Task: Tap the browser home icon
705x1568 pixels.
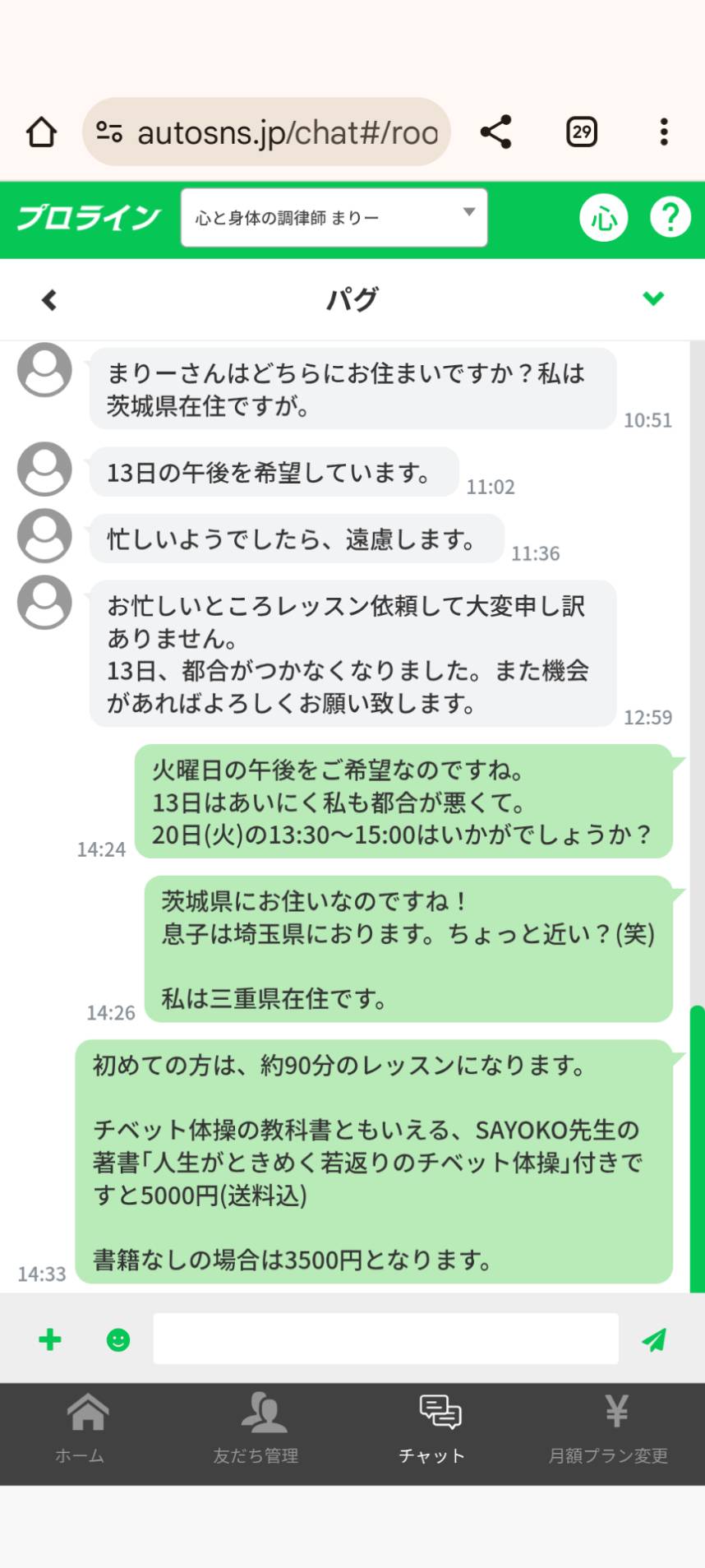Action: (x=42, y=132)
